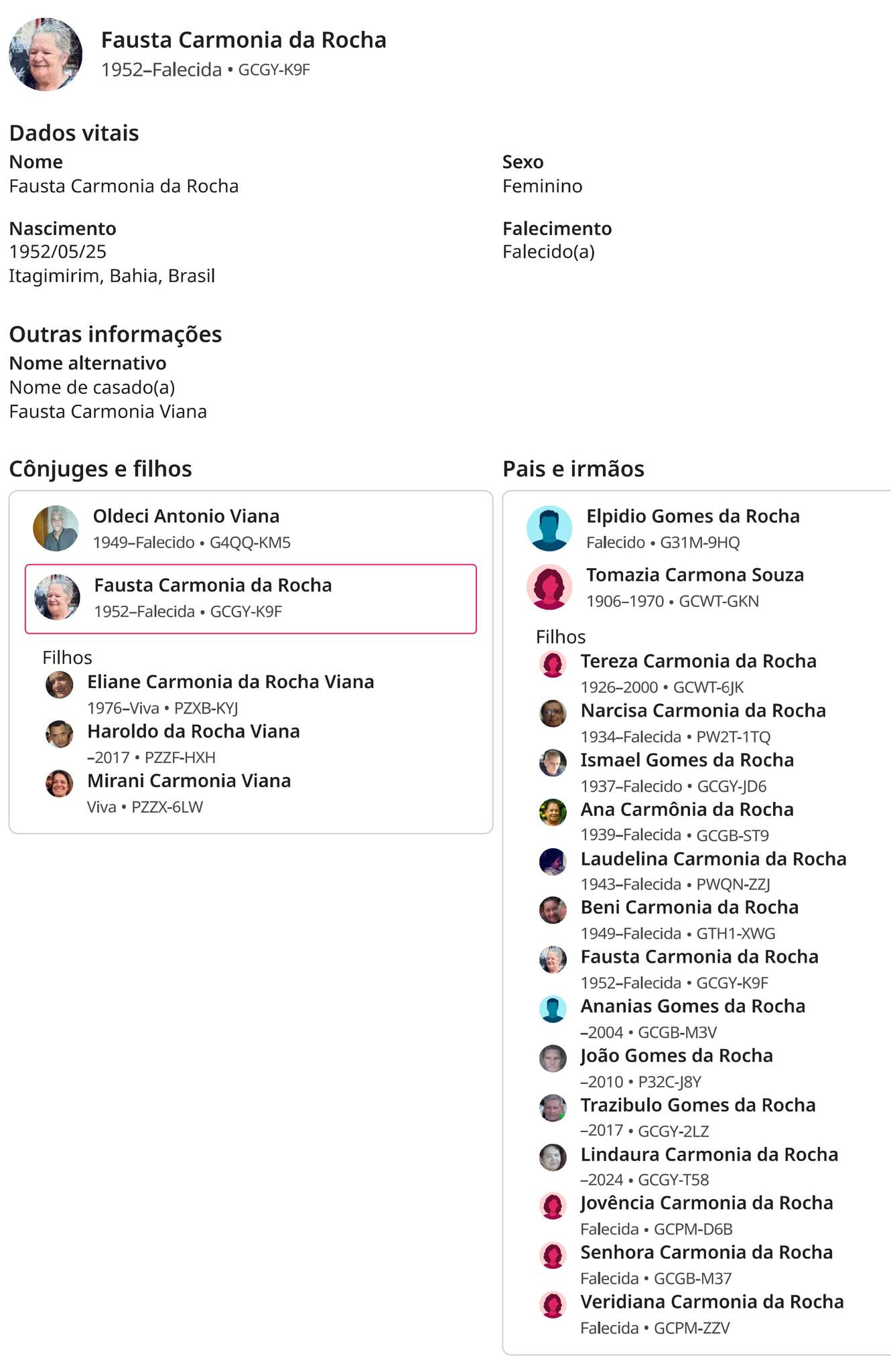Screen dimensions: 891x1372
Task: Open father Elpidio Gomes da Rocha
Action: (x=692, y=516)
